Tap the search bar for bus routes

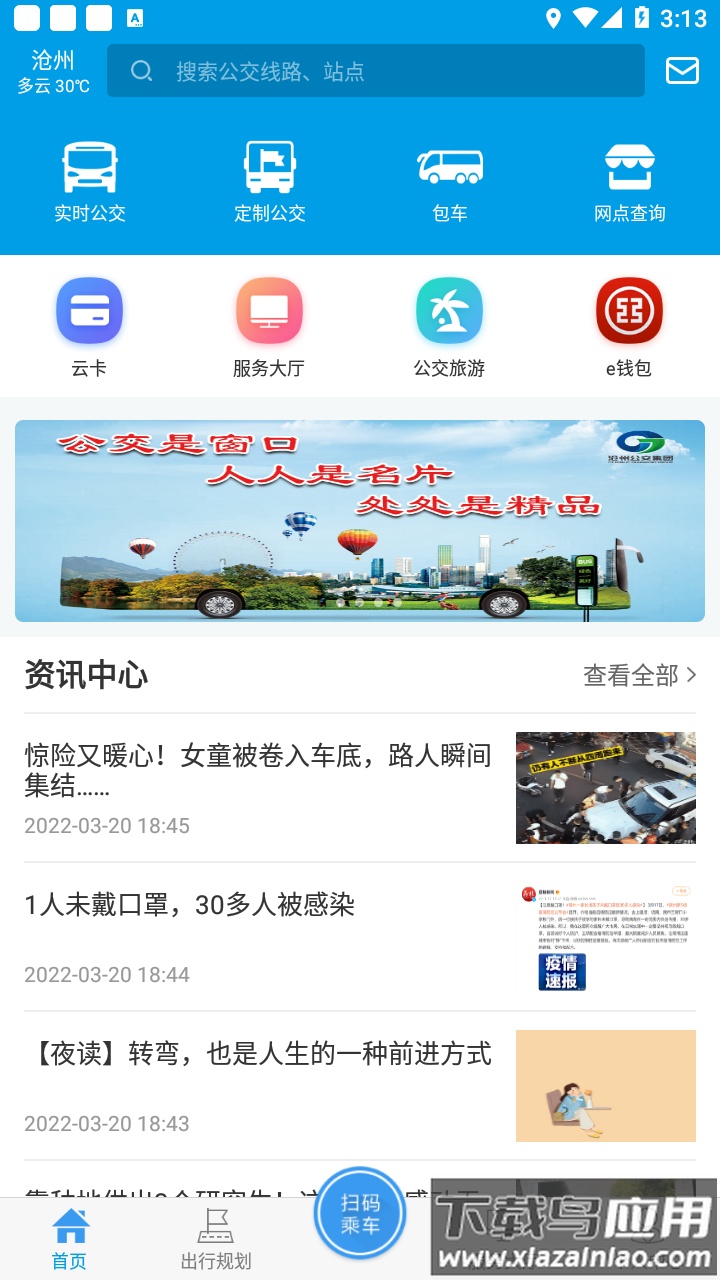pyautogui.click(x=375, y=70)
